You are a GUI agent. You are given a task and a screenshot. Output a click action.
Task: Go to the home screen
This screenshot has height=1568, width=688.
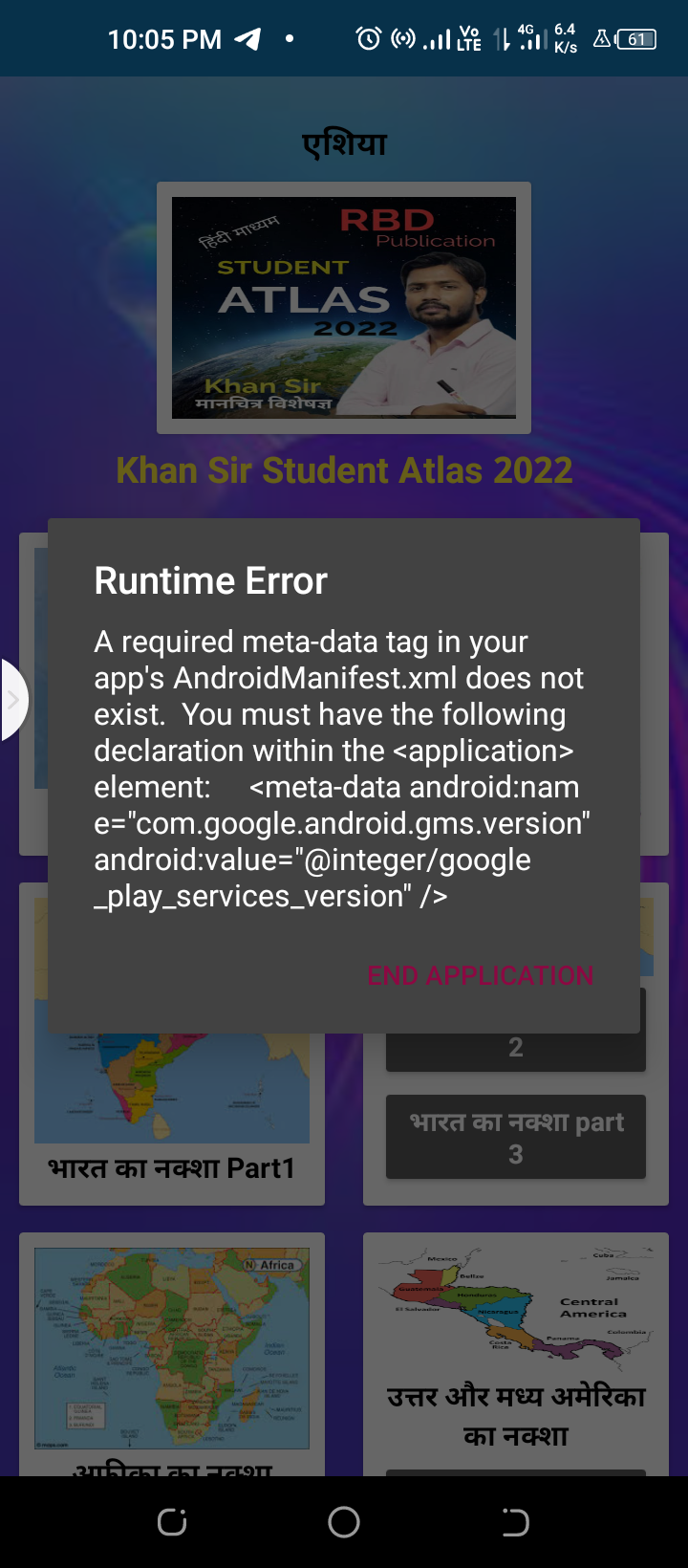coord(344,1522)
